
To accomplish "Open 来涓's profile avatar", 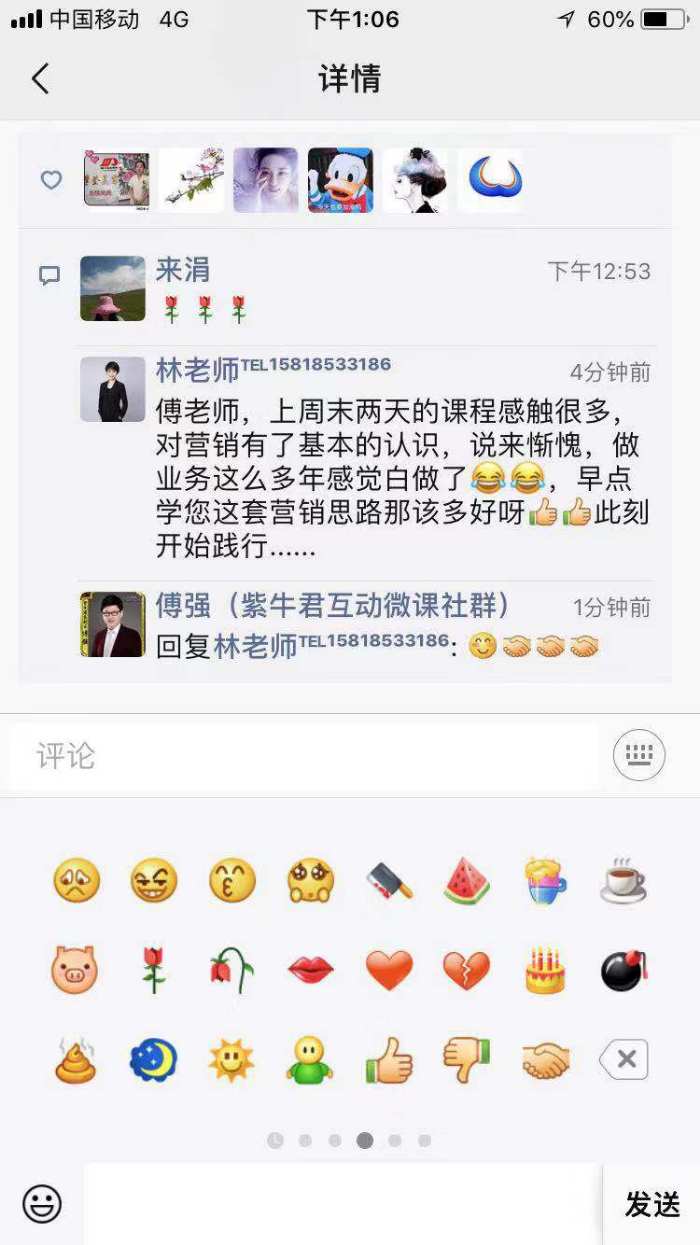I will coord(113,288).
